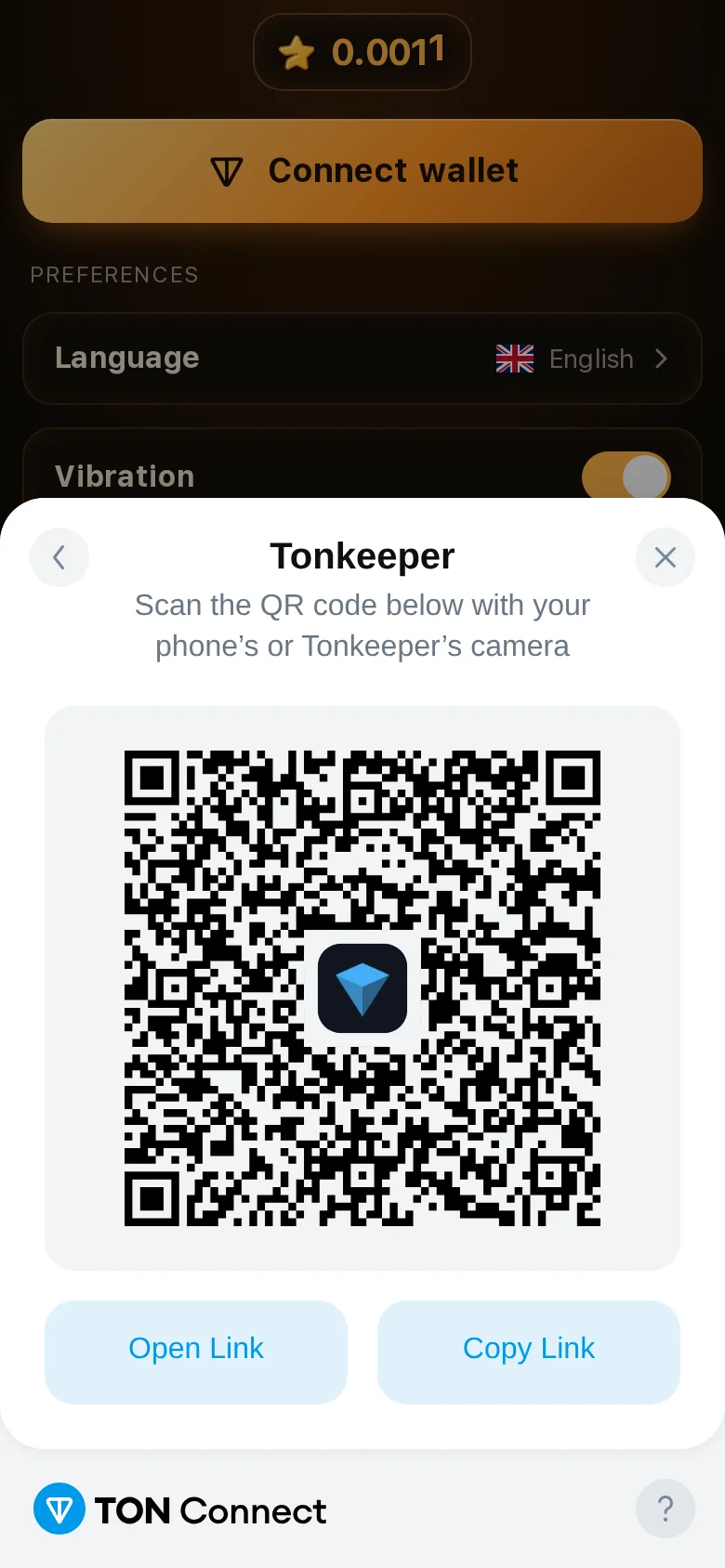
Task: Go back in the Tonkeeper sheet
Action: [x=59, y=557]
